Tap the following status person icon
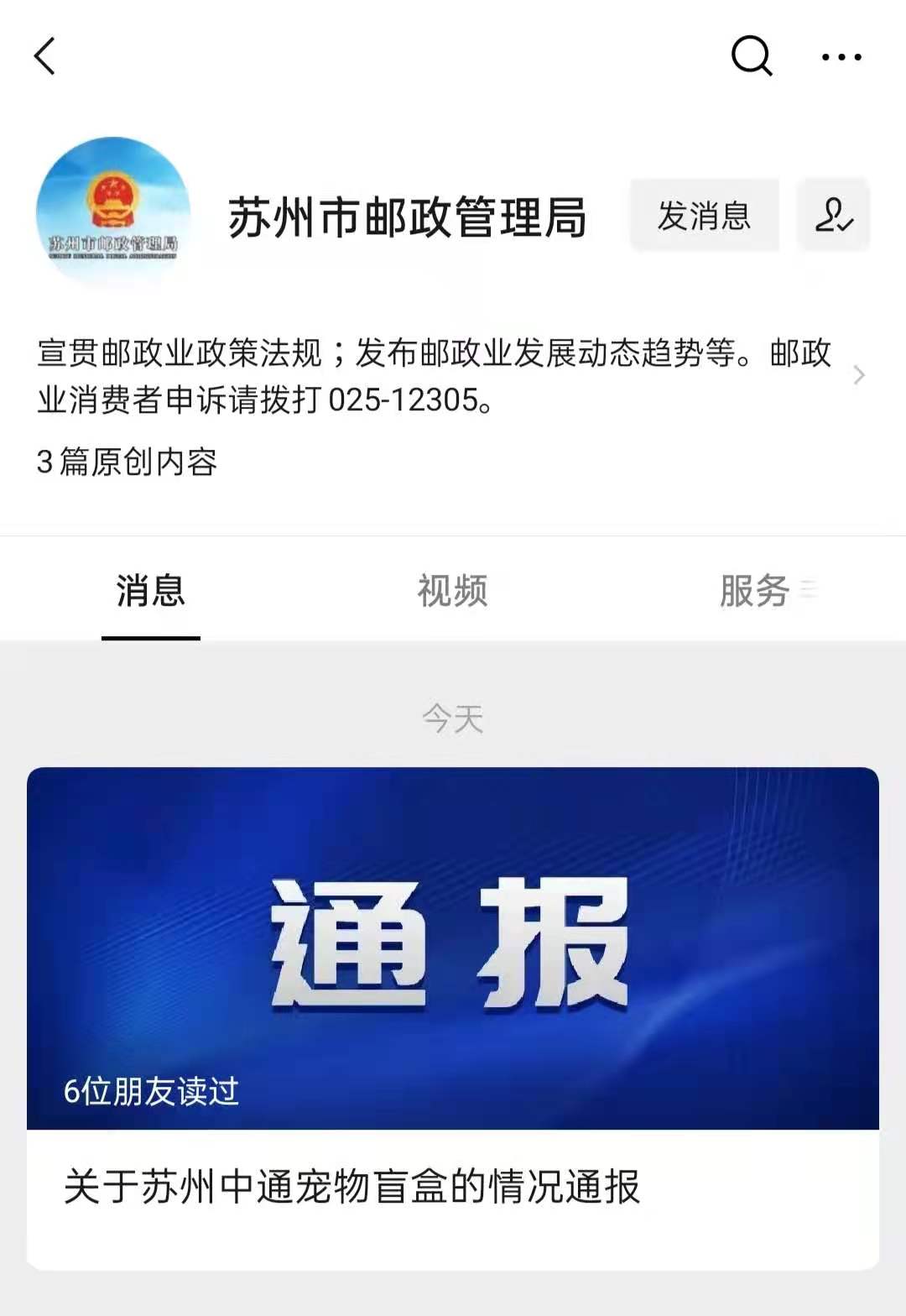 point(833,216)
